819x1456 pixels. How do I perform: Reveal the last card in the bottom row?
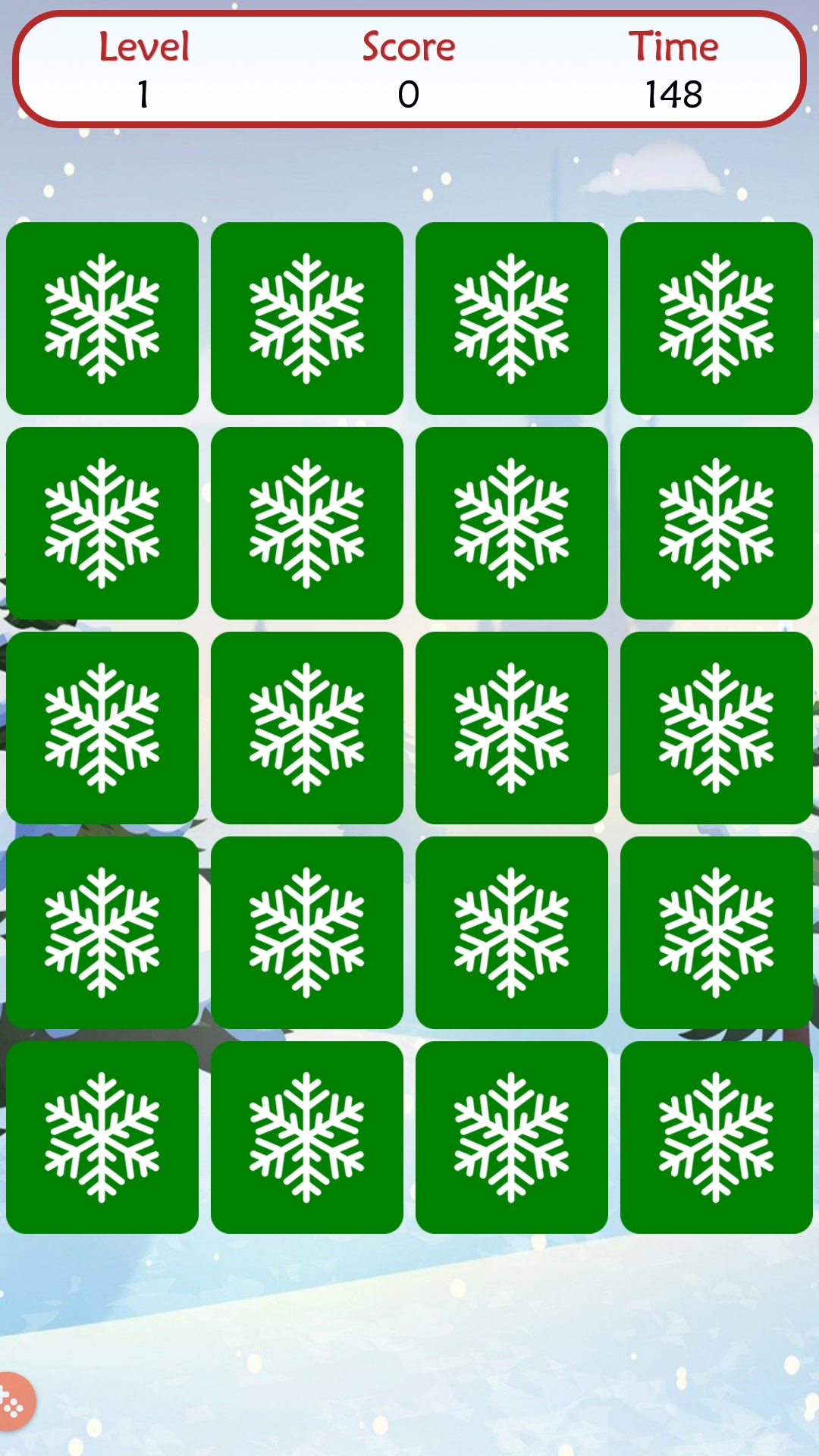716,1137
